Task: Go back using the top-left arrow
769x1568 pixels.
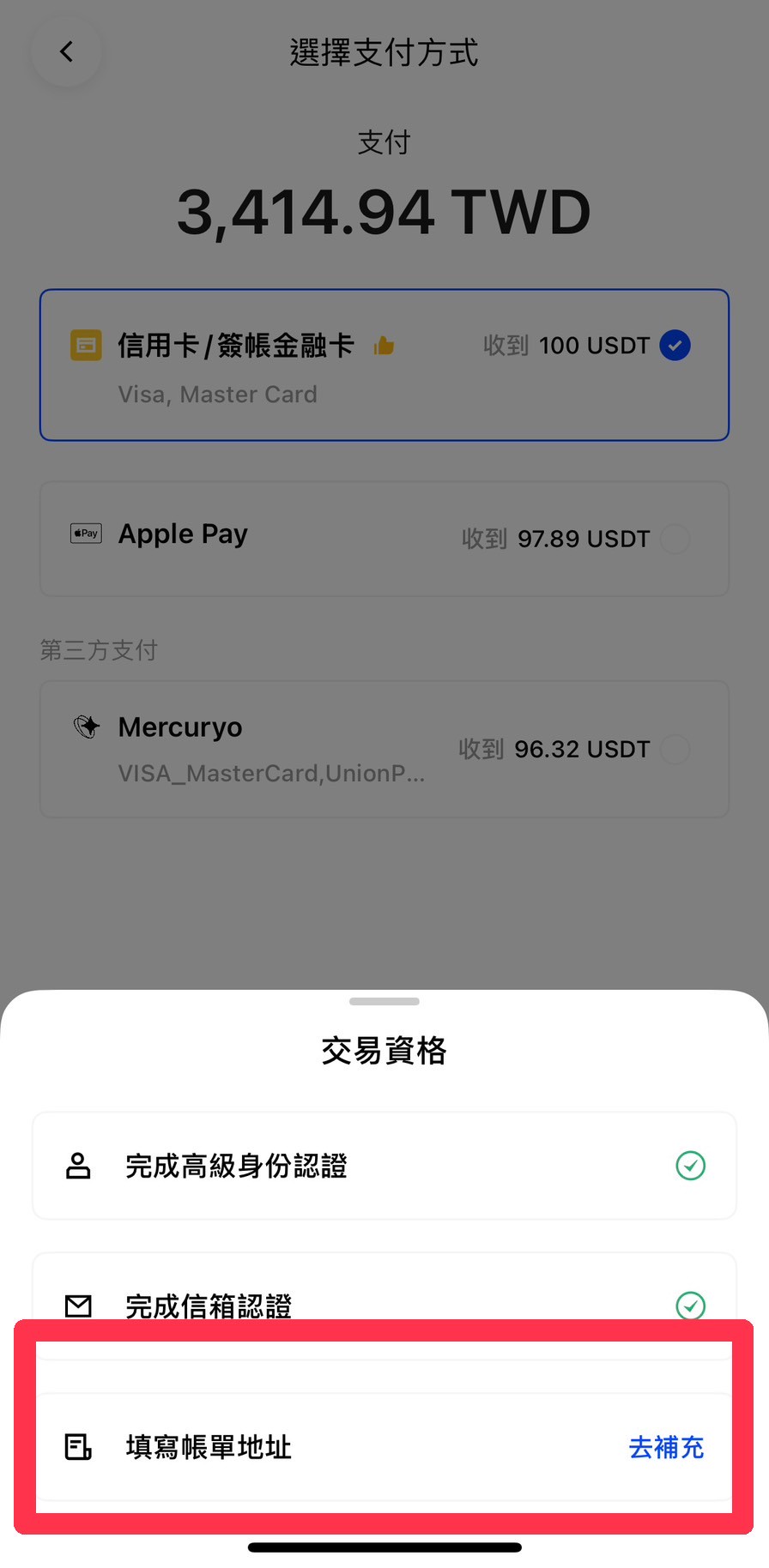Action: 66,52
